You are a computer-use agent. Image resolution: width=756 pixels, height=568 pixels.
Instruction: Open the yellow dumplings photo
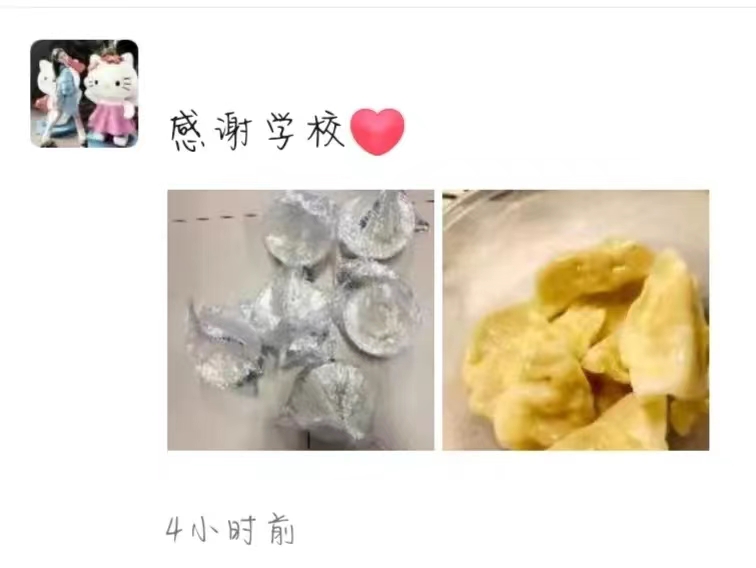pos(576,320)
